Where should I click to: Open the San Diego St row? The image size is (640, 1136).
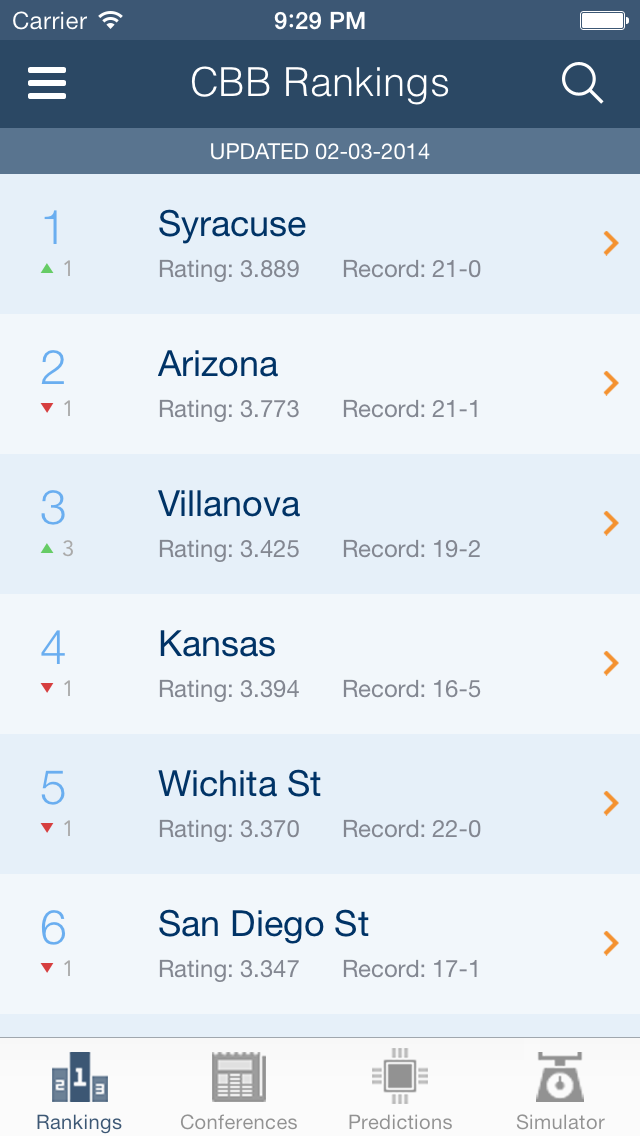pyautogui.click(x=320, y=943)
